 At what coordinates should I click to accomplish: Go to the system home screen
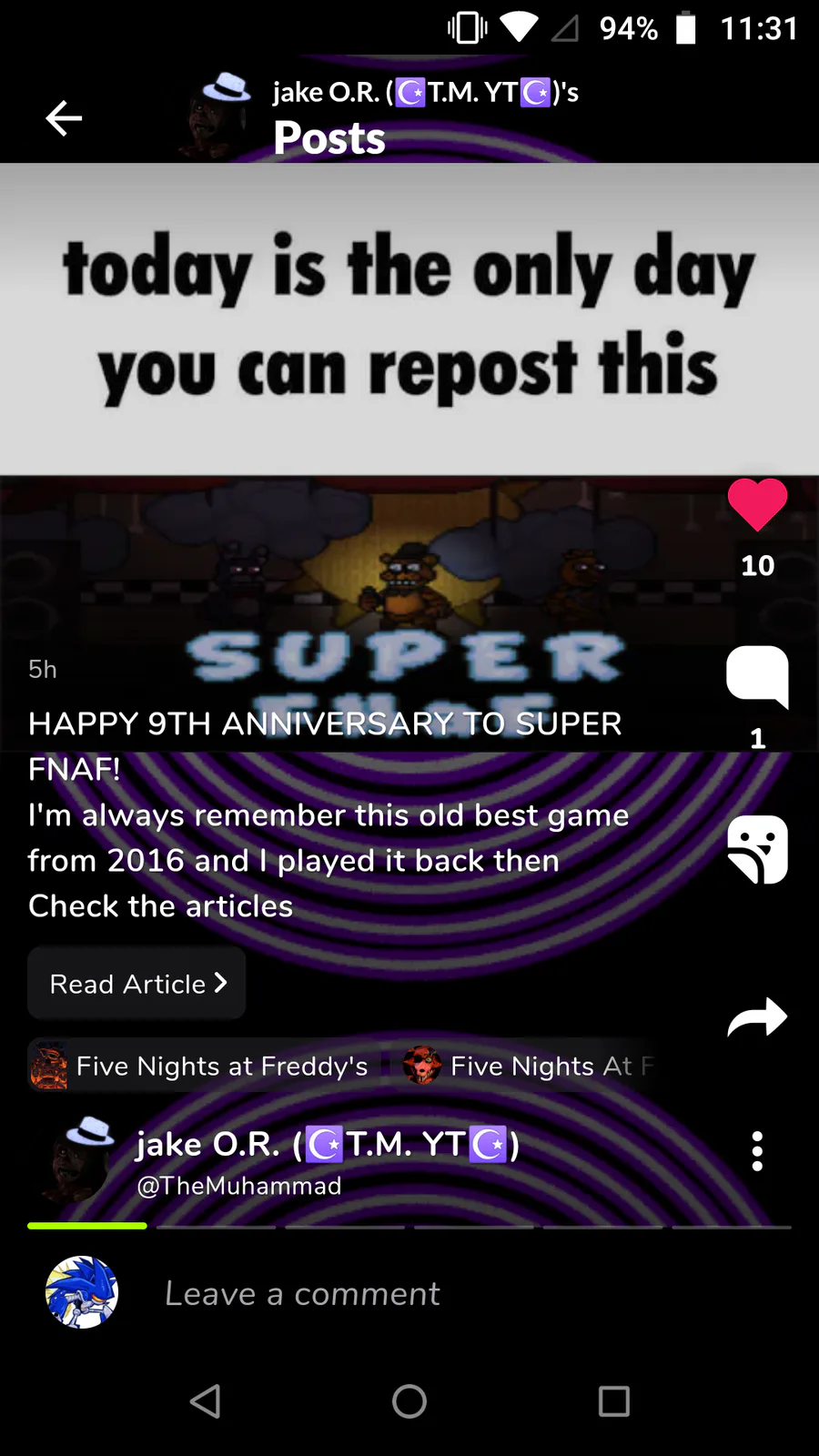tap(409, 1401)
